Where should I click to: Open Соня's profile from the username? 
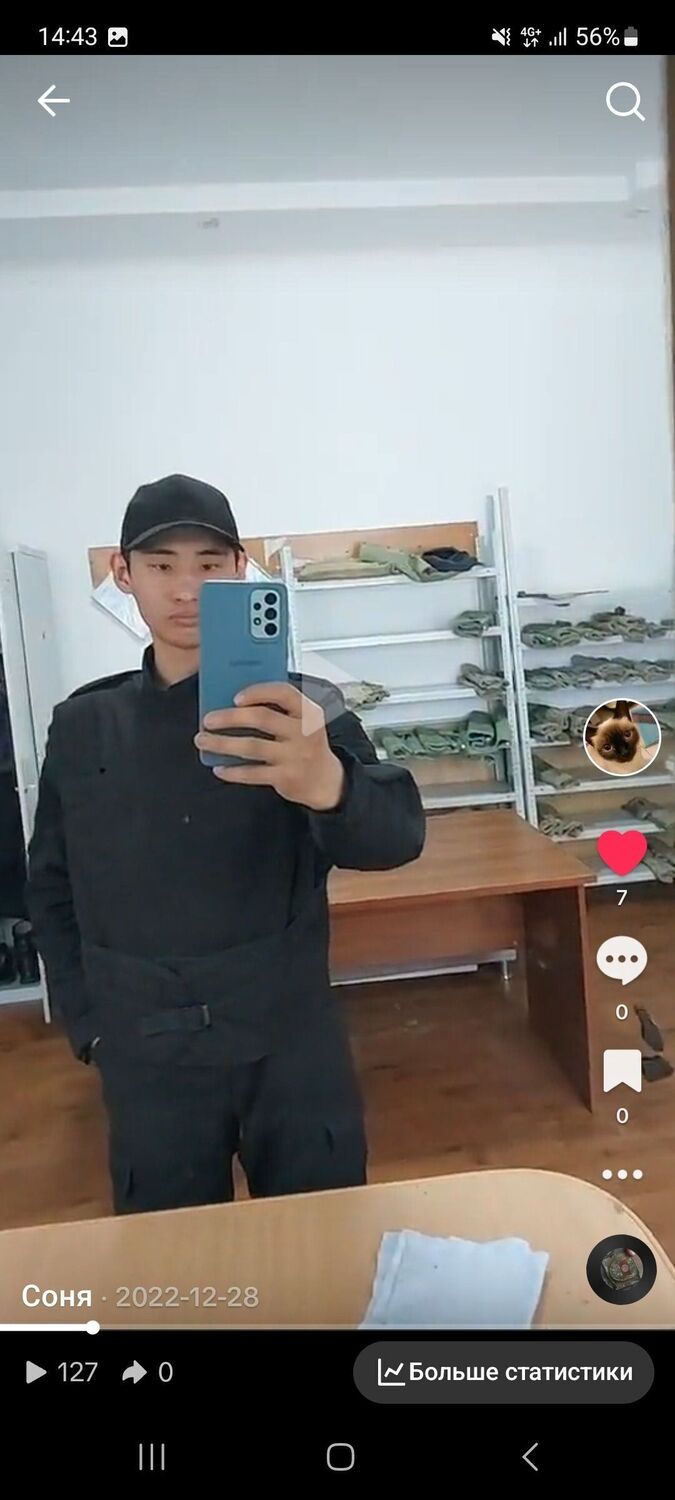point(57,1297)
